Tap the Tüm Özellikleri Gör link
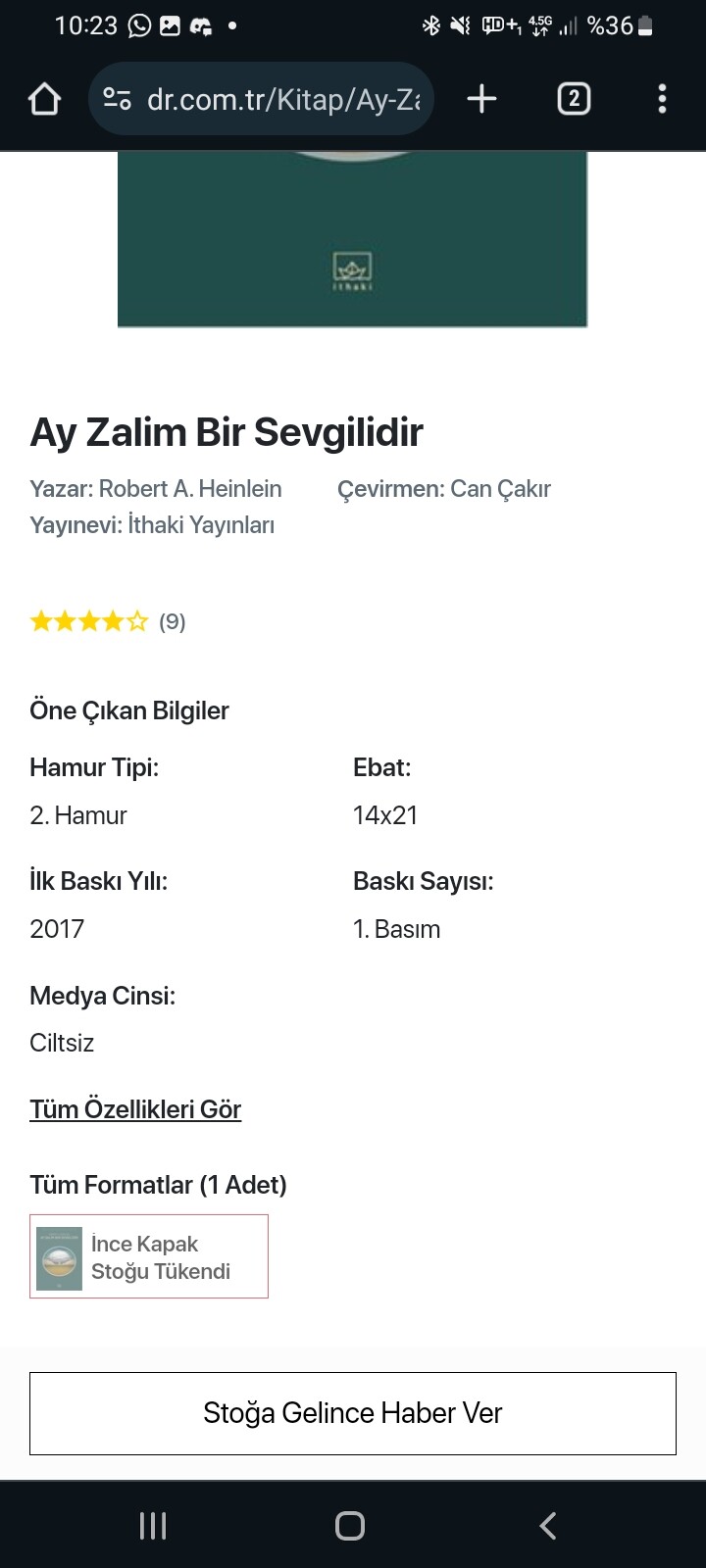The height and width of the screenshot is (1568, 706). coord(135,1109)
